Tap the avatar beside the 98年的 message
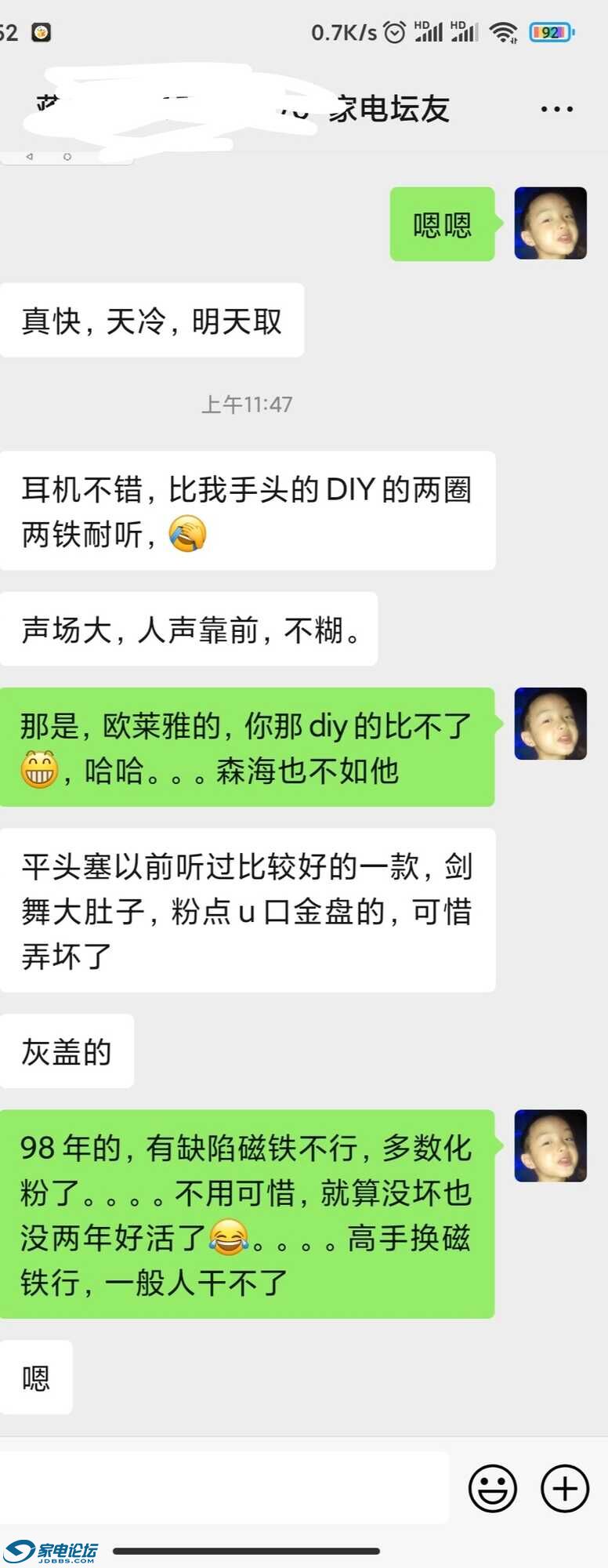Image resolution: width=608 pixels, height=1568 pixels. (x=550, y=1145)
